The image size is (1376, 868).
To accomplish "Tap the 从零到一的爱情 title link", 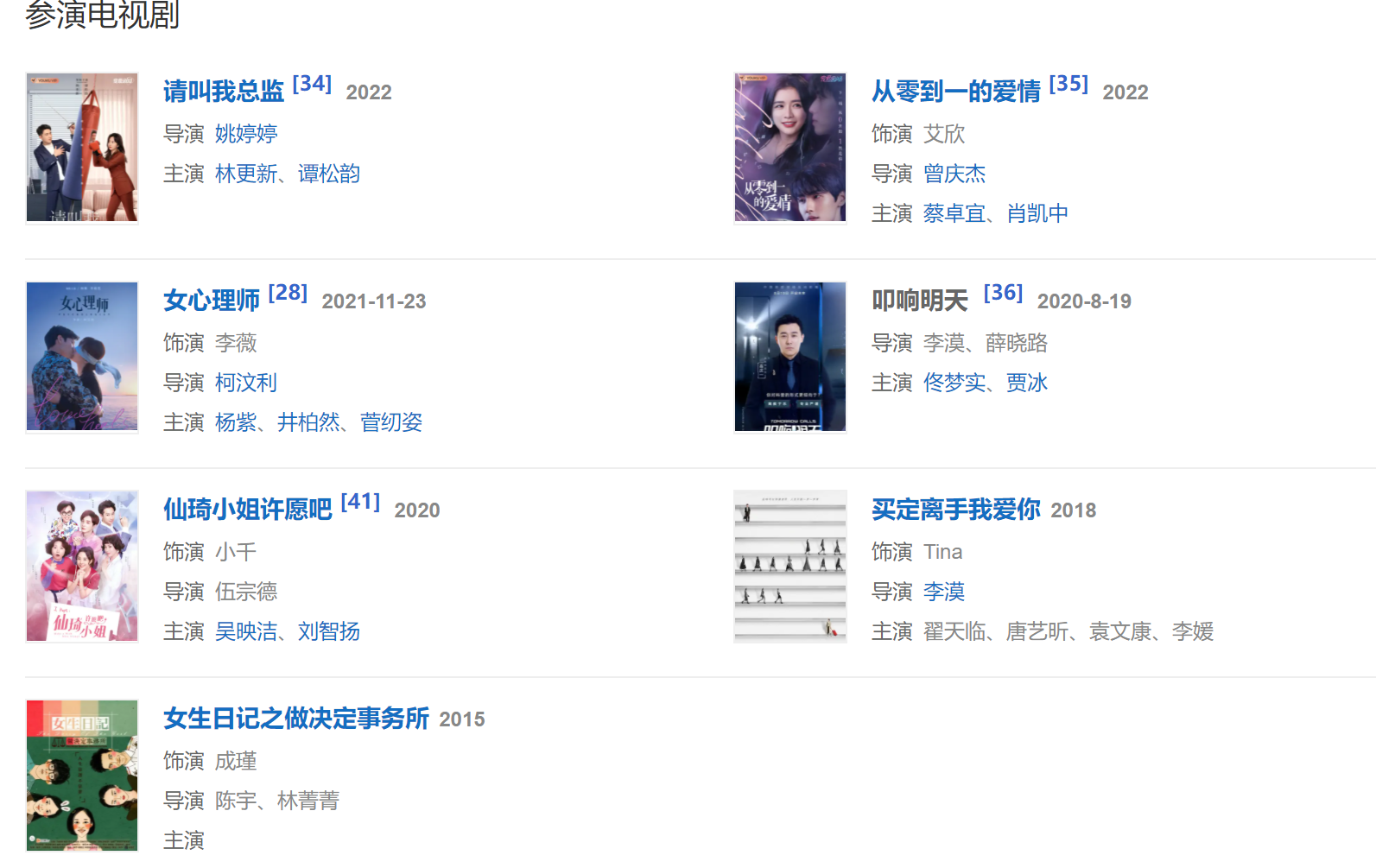I will (x=956, y=92).
